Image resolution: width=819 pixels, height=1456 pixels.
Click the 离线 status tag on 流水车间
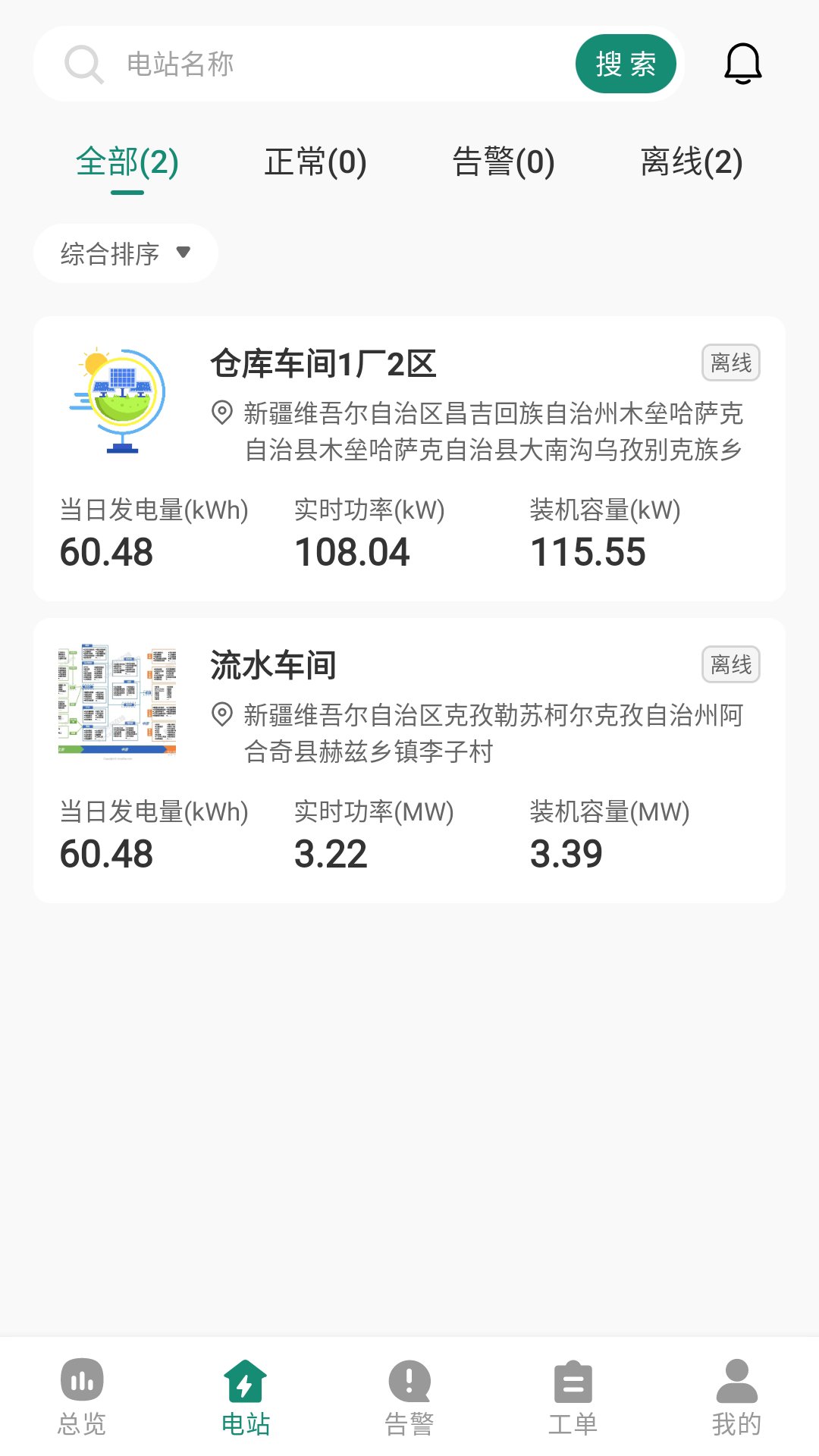tap(730, 665)
